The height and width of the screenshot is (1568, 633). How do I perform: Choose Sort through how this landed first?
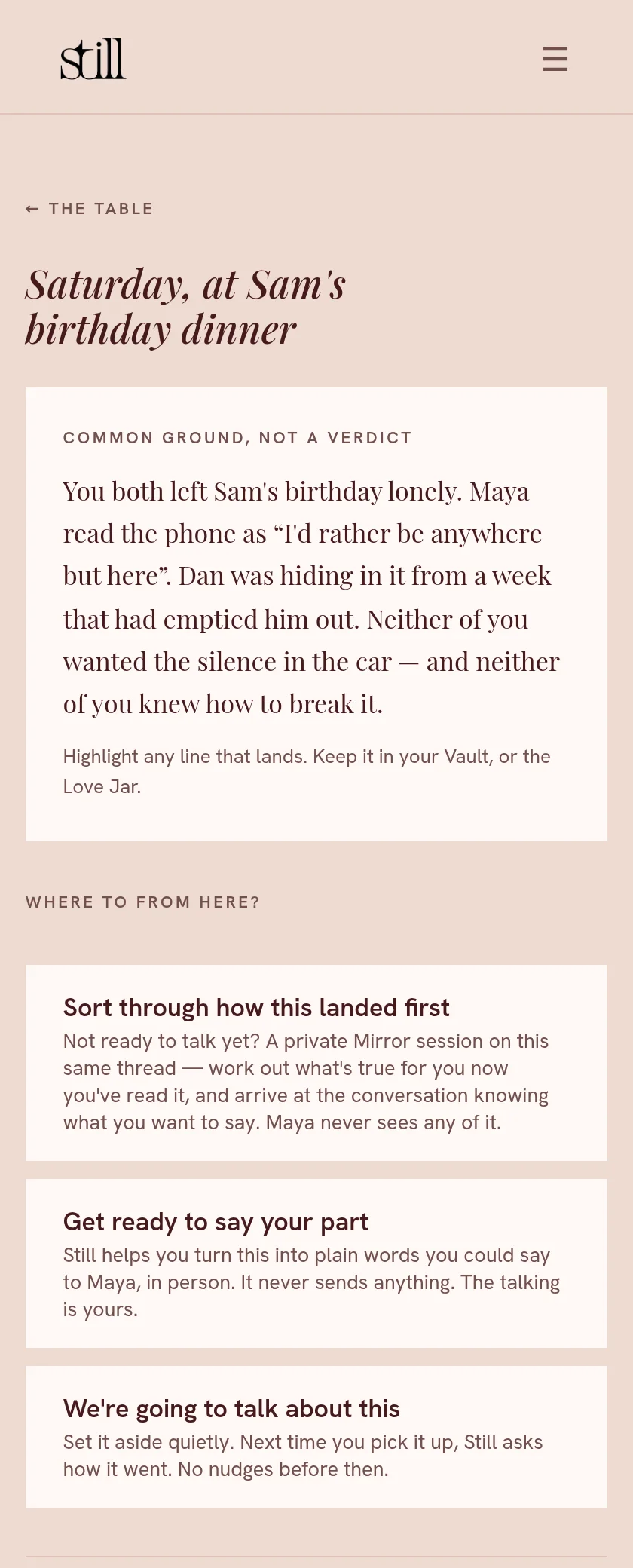point(316,1063)
